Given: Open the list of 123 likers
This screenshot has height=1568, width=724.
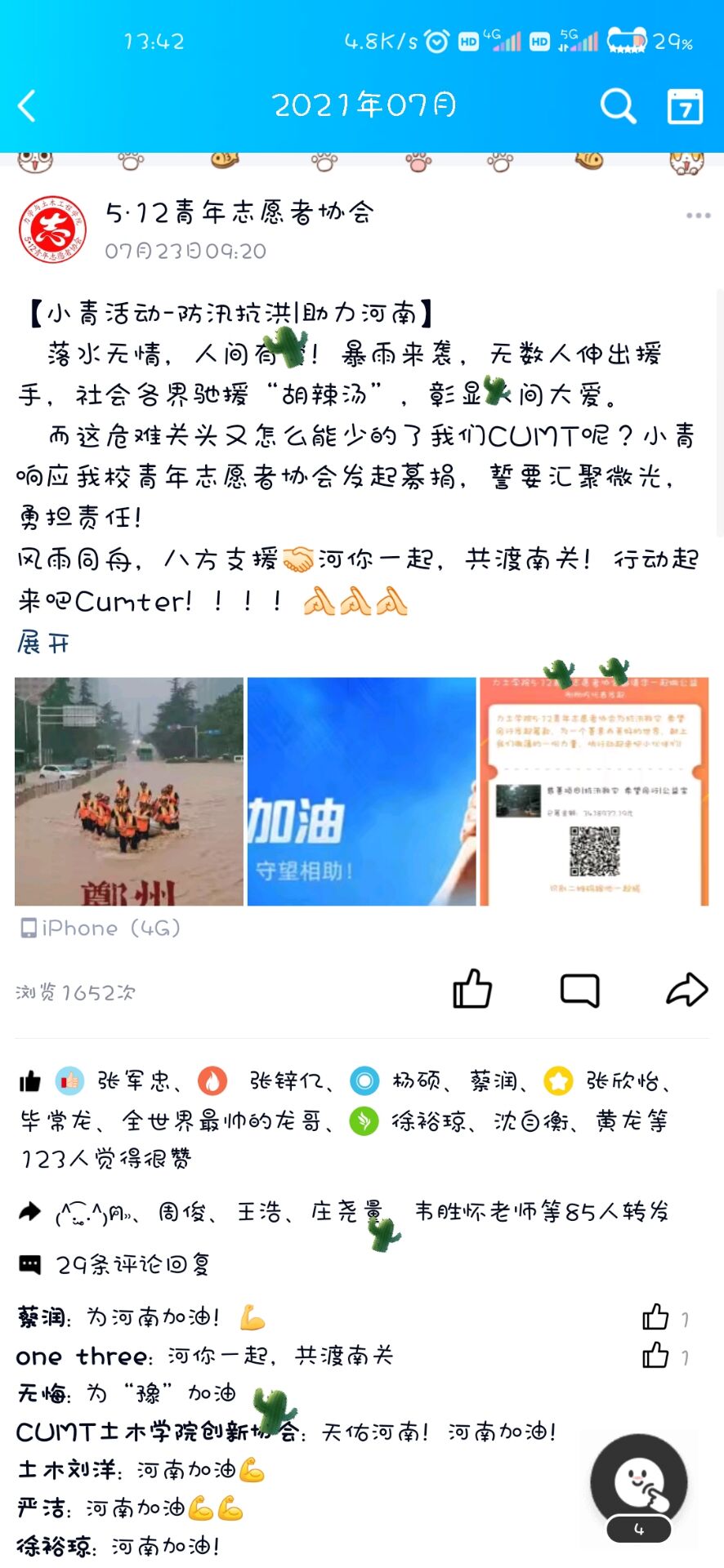Looking at the screenshot, I should point(106,1158).
